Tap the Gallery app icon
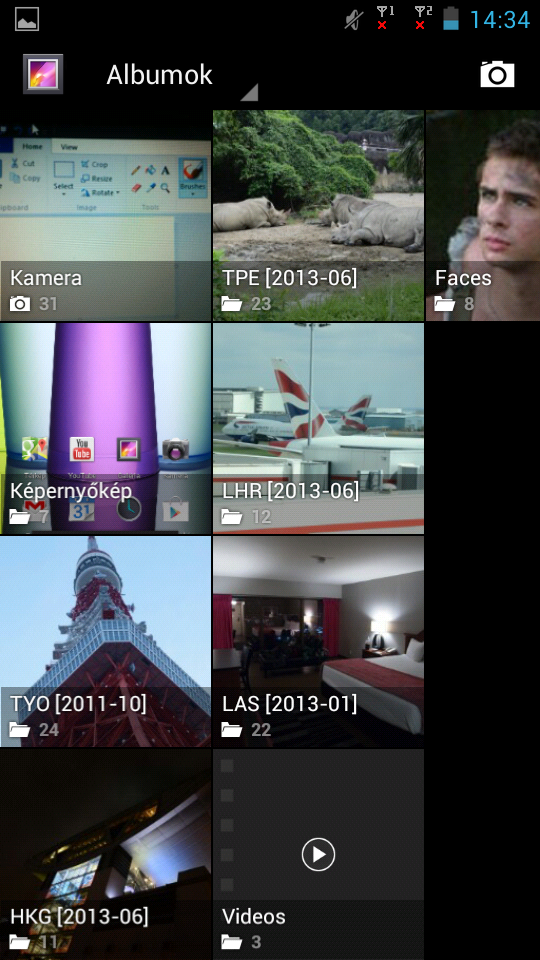This screenshot has width=540, height=960. (x=43, y=74)
